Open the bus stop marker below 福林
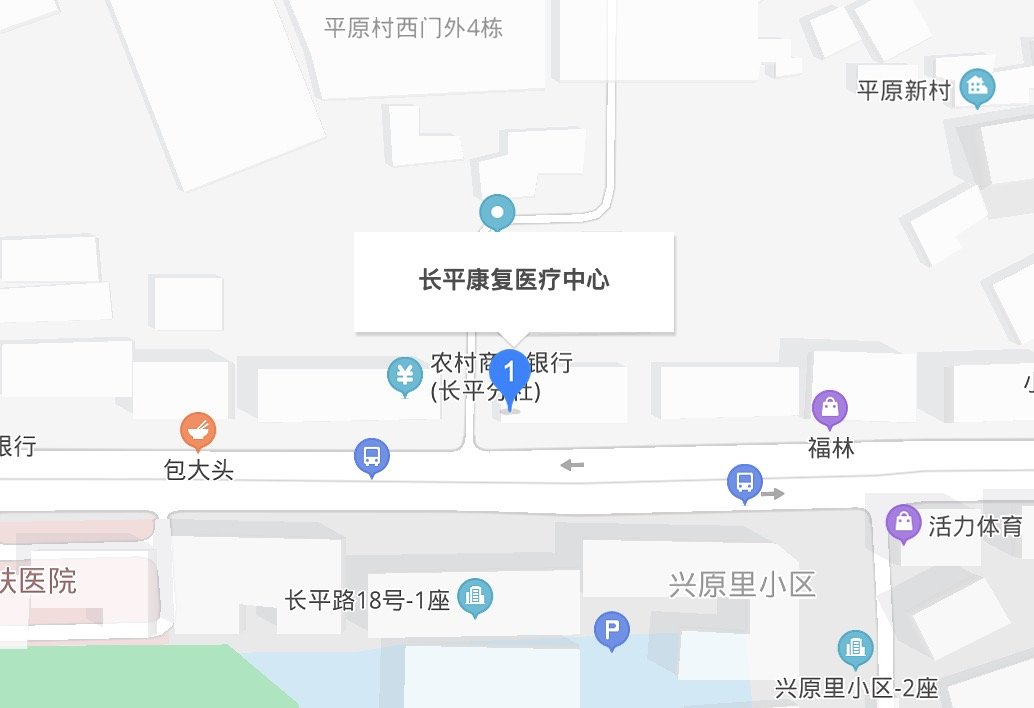 (745, 483)
